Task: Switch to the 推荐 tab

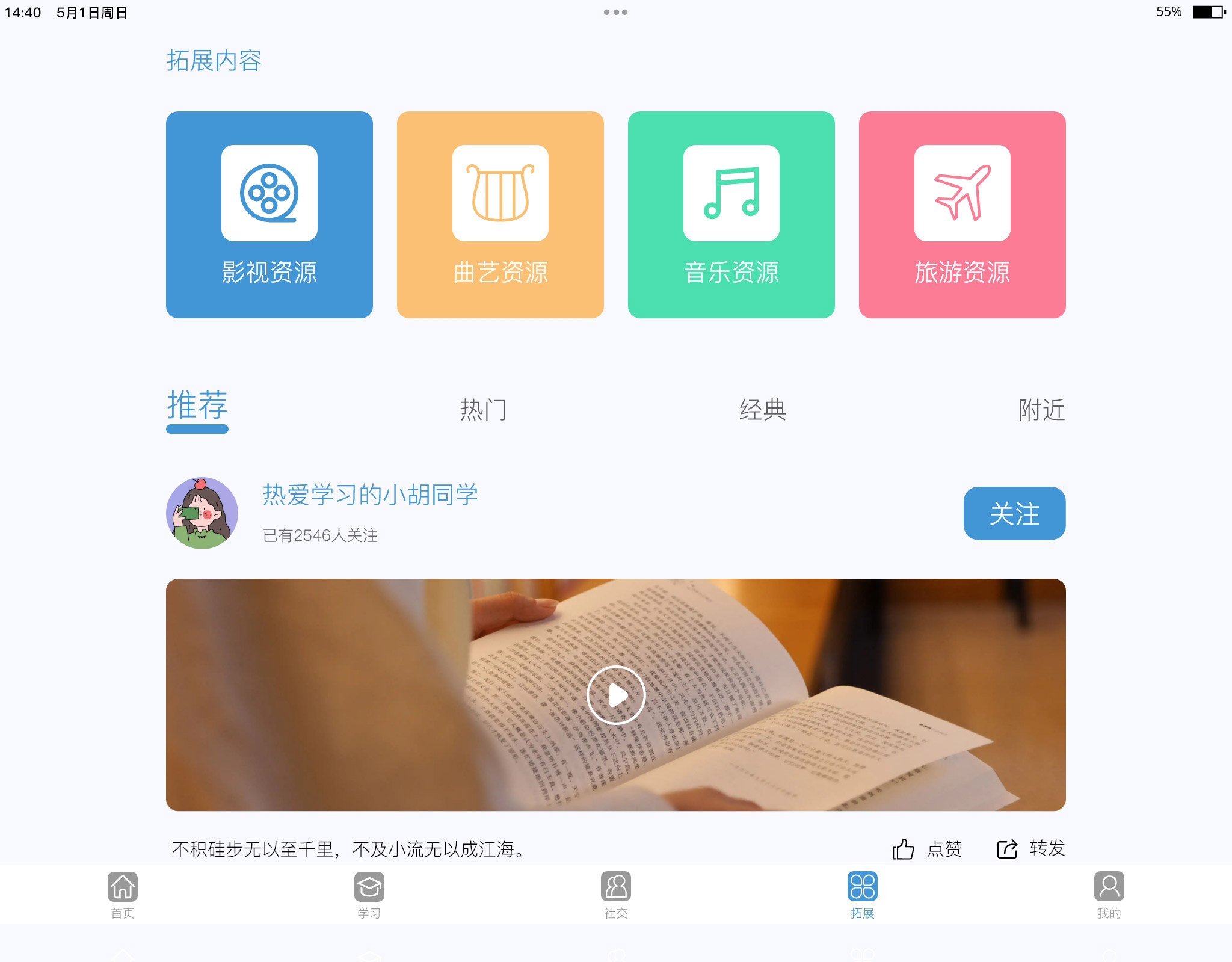Action: pyautogui.click(x=197, y=406)
